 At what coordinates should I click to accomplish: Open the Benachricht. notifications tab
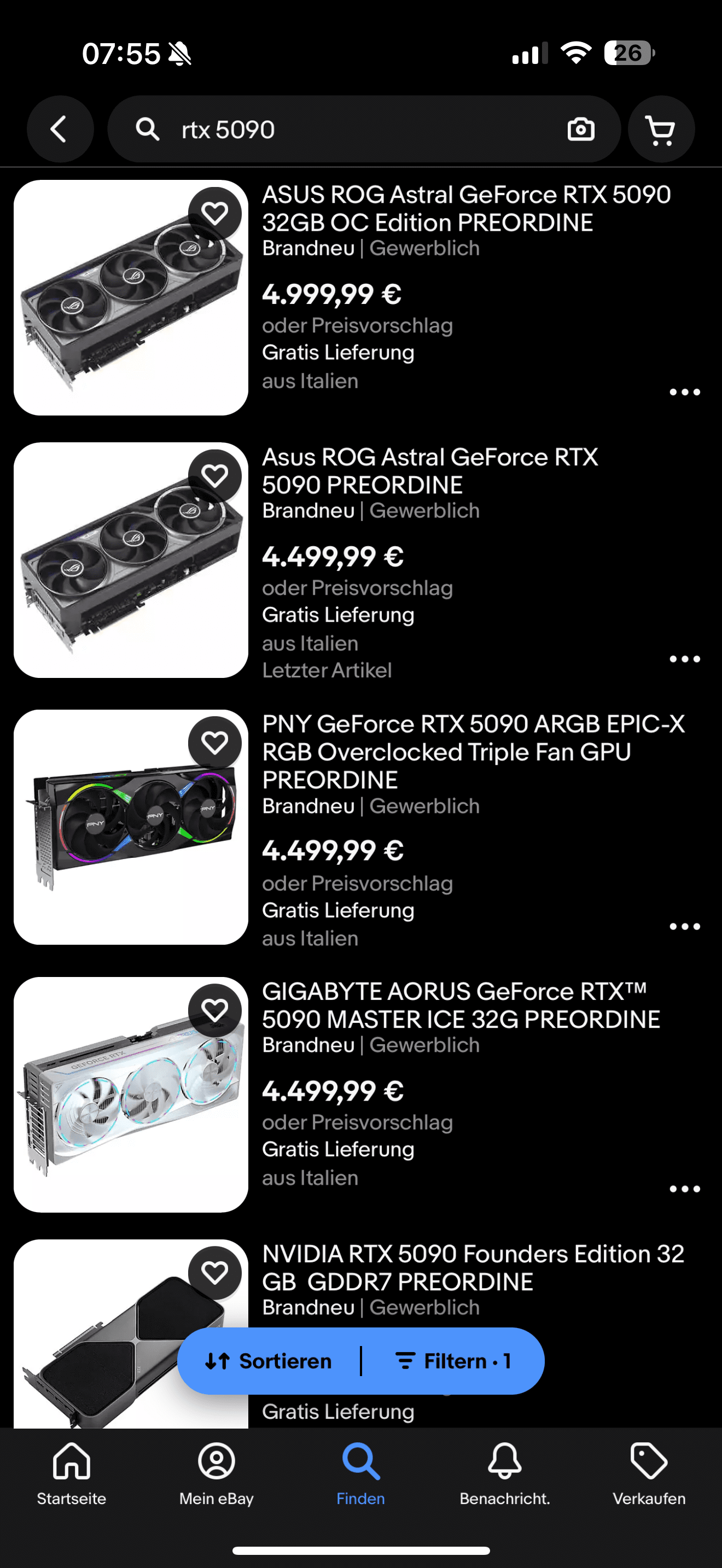pyautogui.click(x=505, y=1472)
